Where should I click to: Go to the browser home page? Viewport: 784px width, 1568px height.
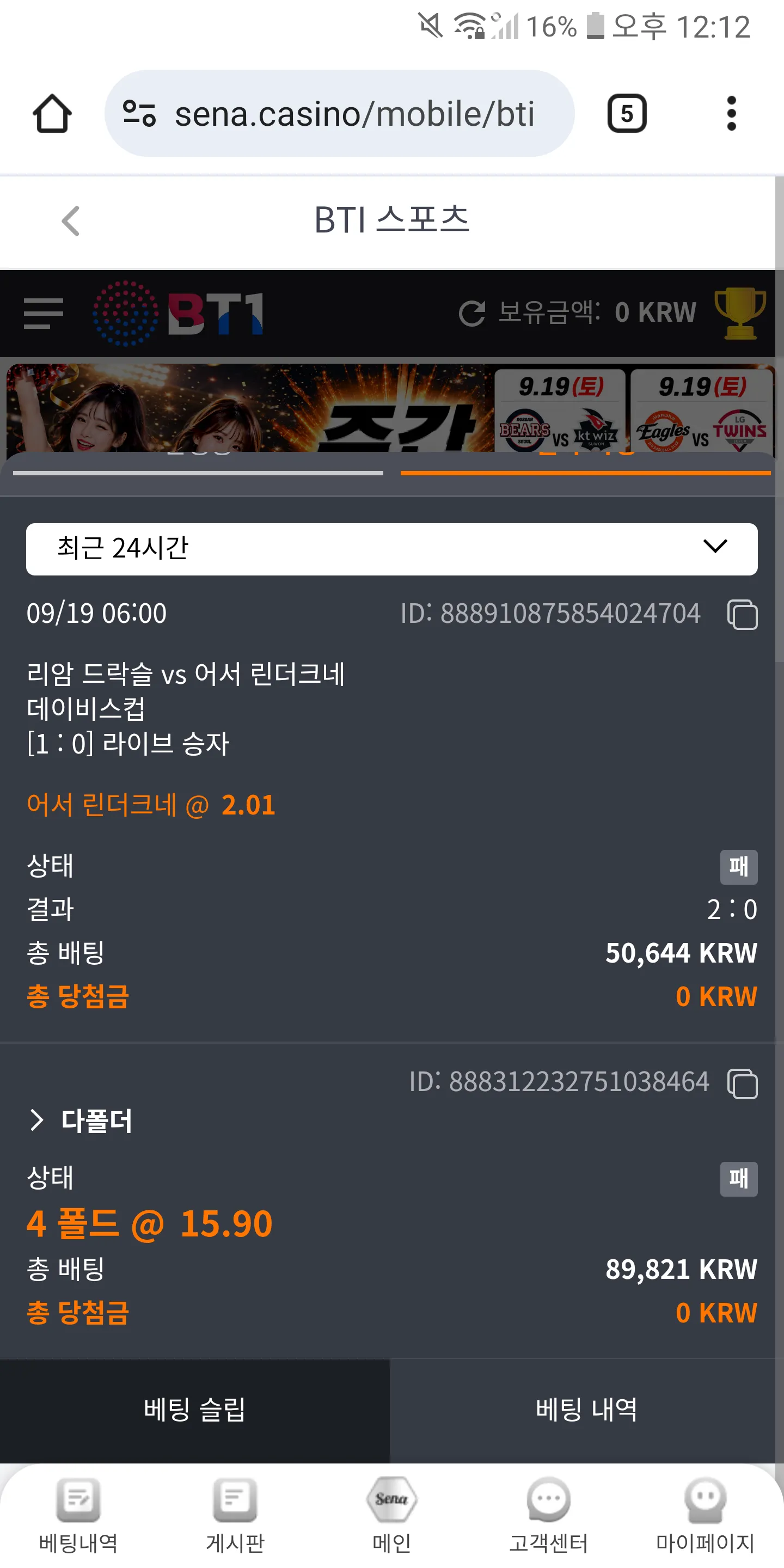(52, 113)
